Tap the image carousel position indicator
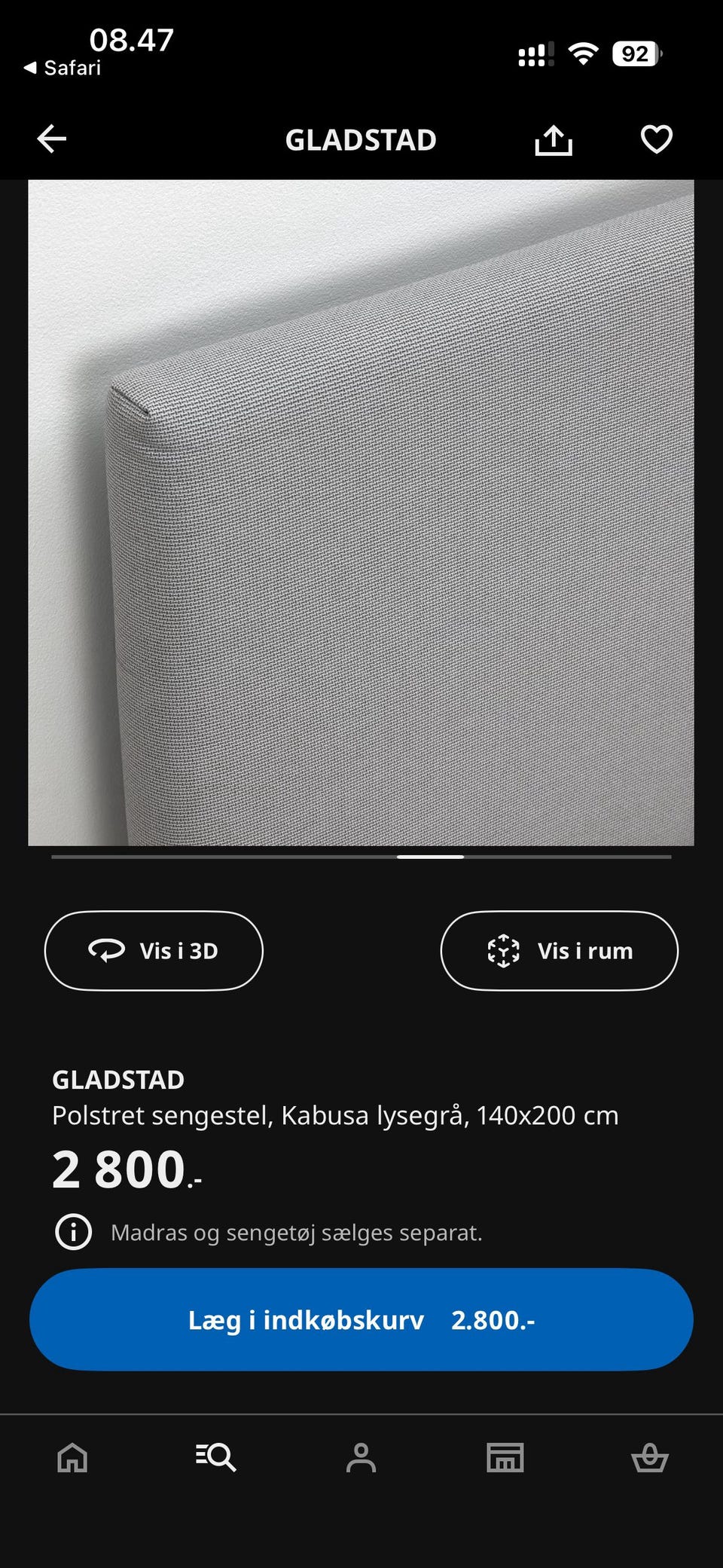 429,856
